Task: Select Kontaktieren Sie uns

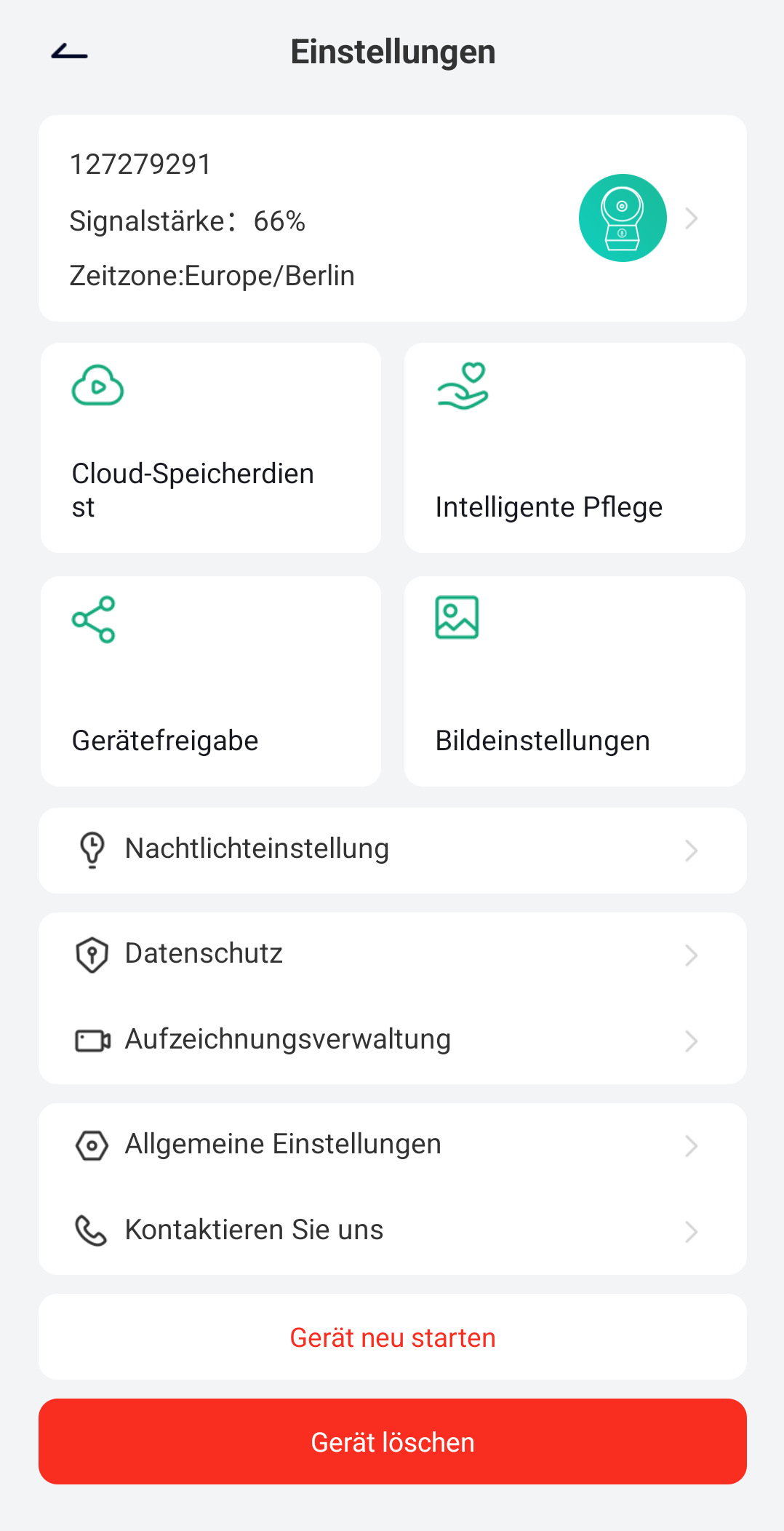Action: [393, 1231]
